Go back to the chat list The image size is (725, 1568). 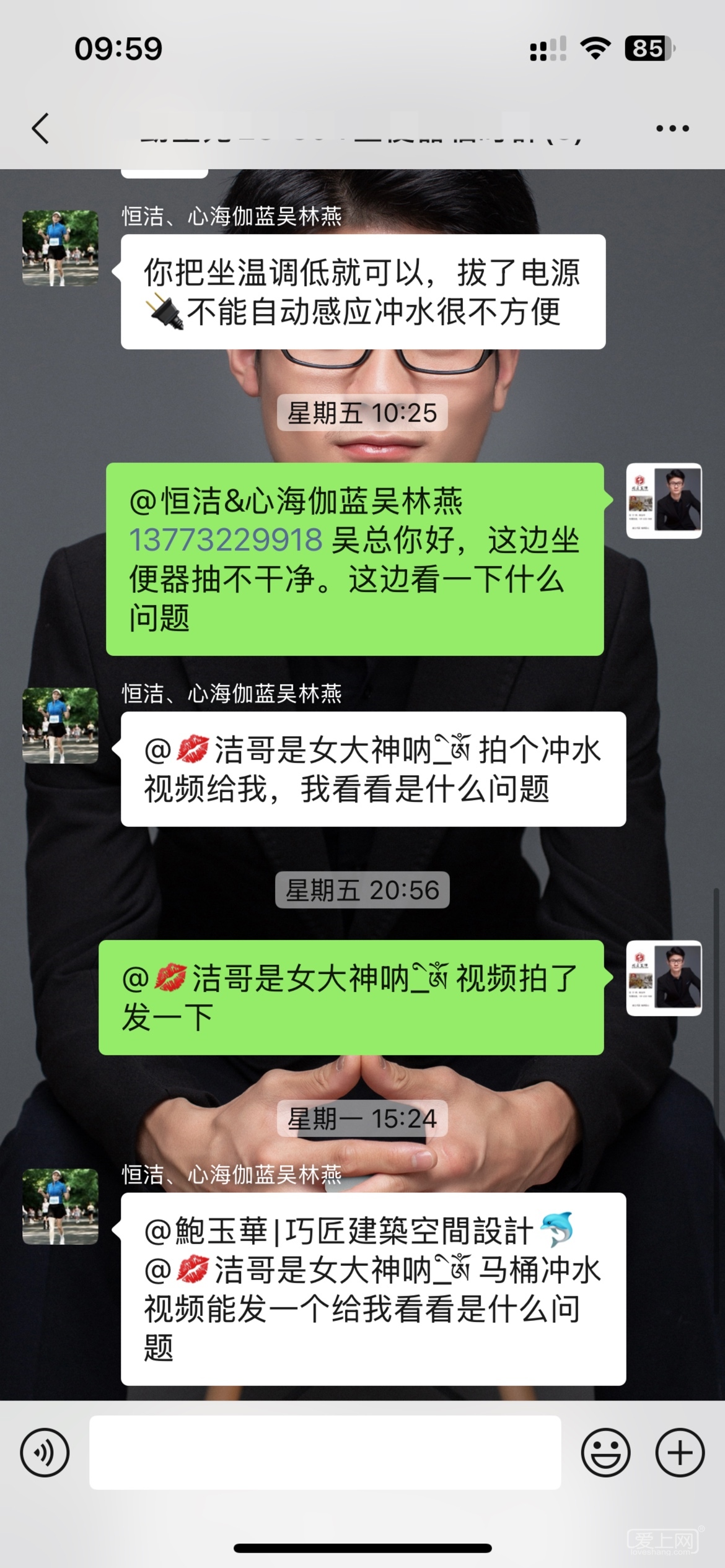[x=41, y=129]
